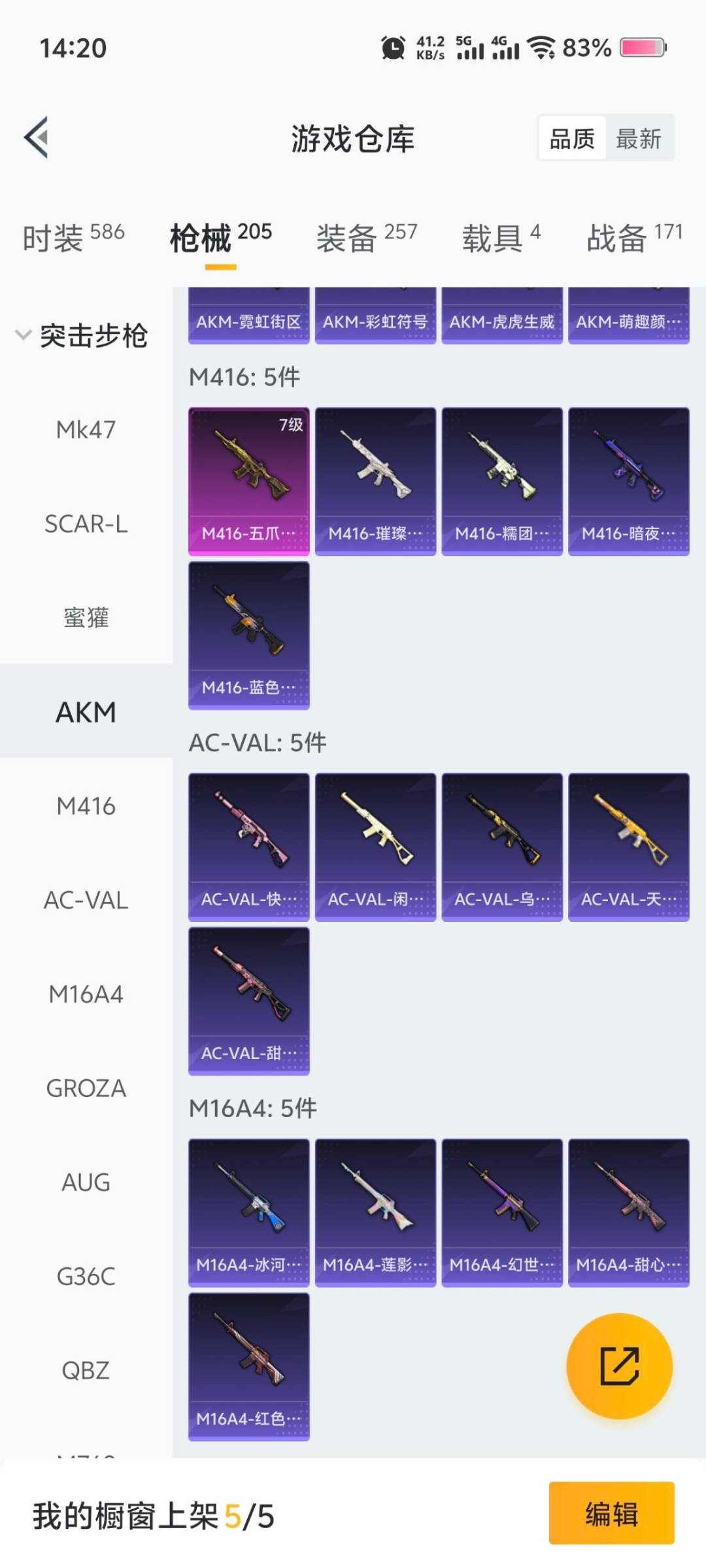Screen dimensions: 706x1568
Task: Open the AKM-霓虹街区 skin
Action: click(x=248, y=317)
